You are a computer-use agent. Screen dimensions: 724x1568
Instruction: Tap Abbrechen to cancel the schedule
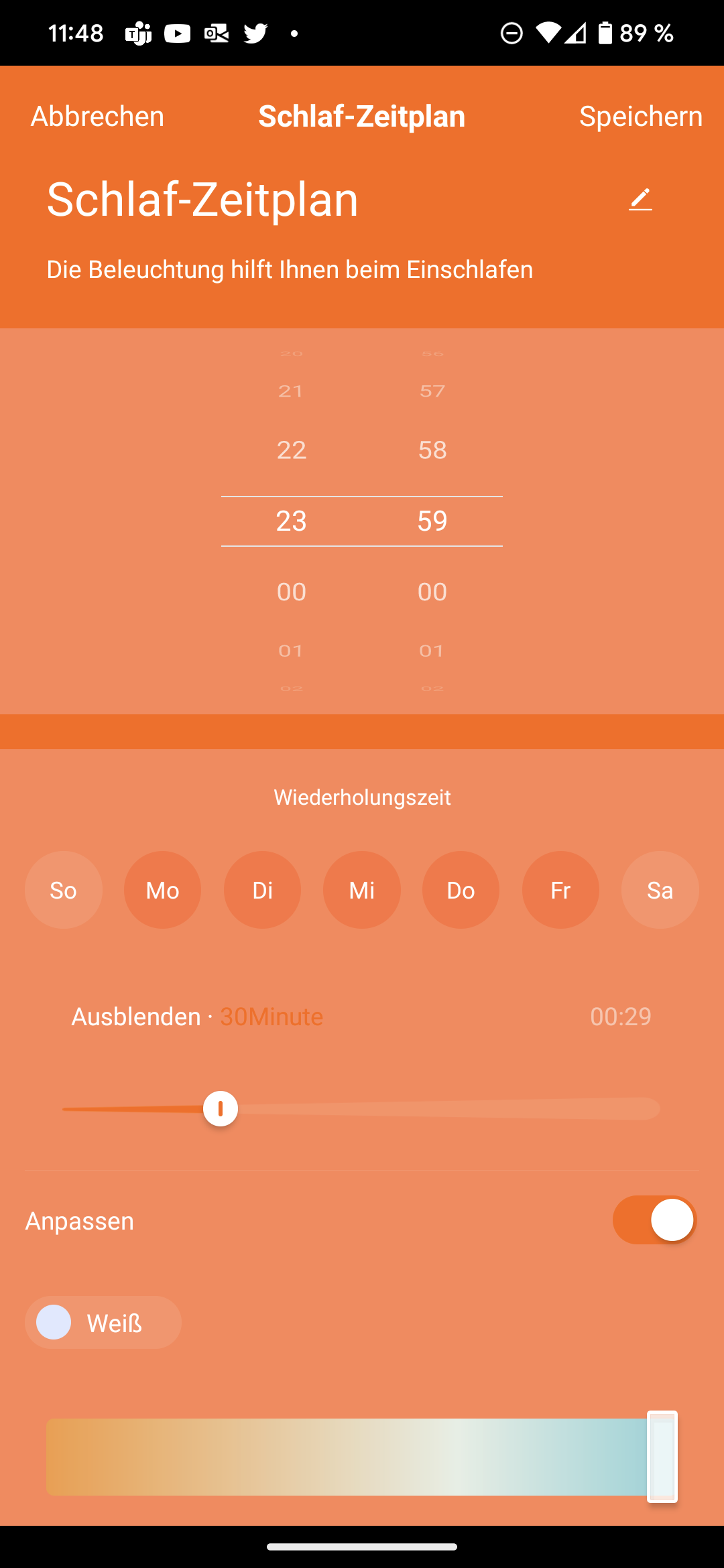click(x=97, y=117)
